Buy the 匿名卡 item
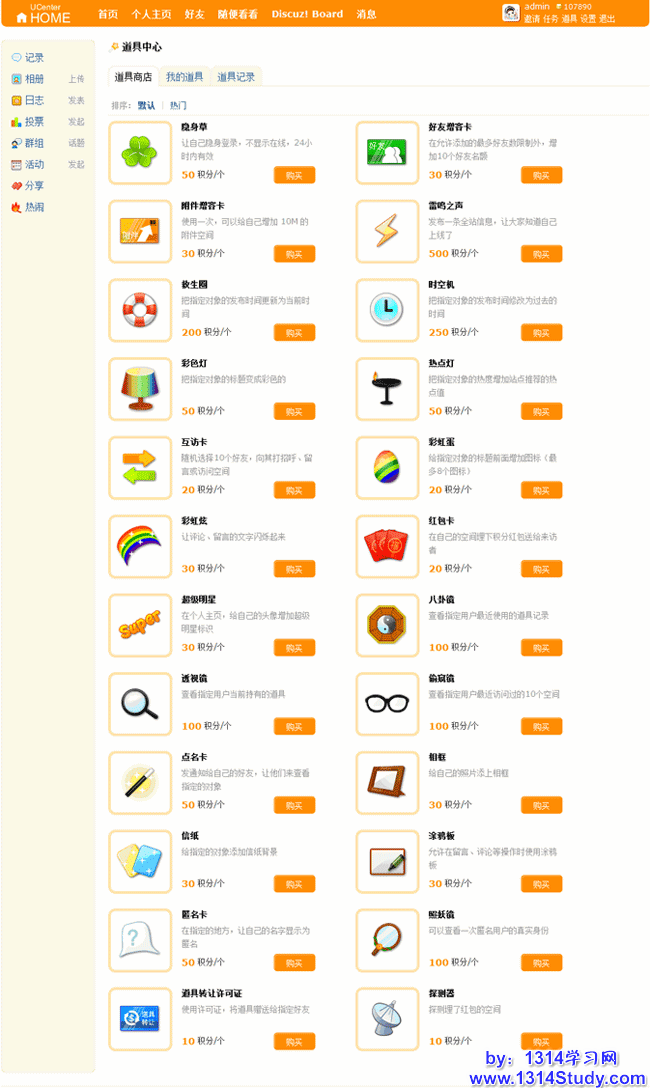 pyautogui.click(x=294, y=963)
